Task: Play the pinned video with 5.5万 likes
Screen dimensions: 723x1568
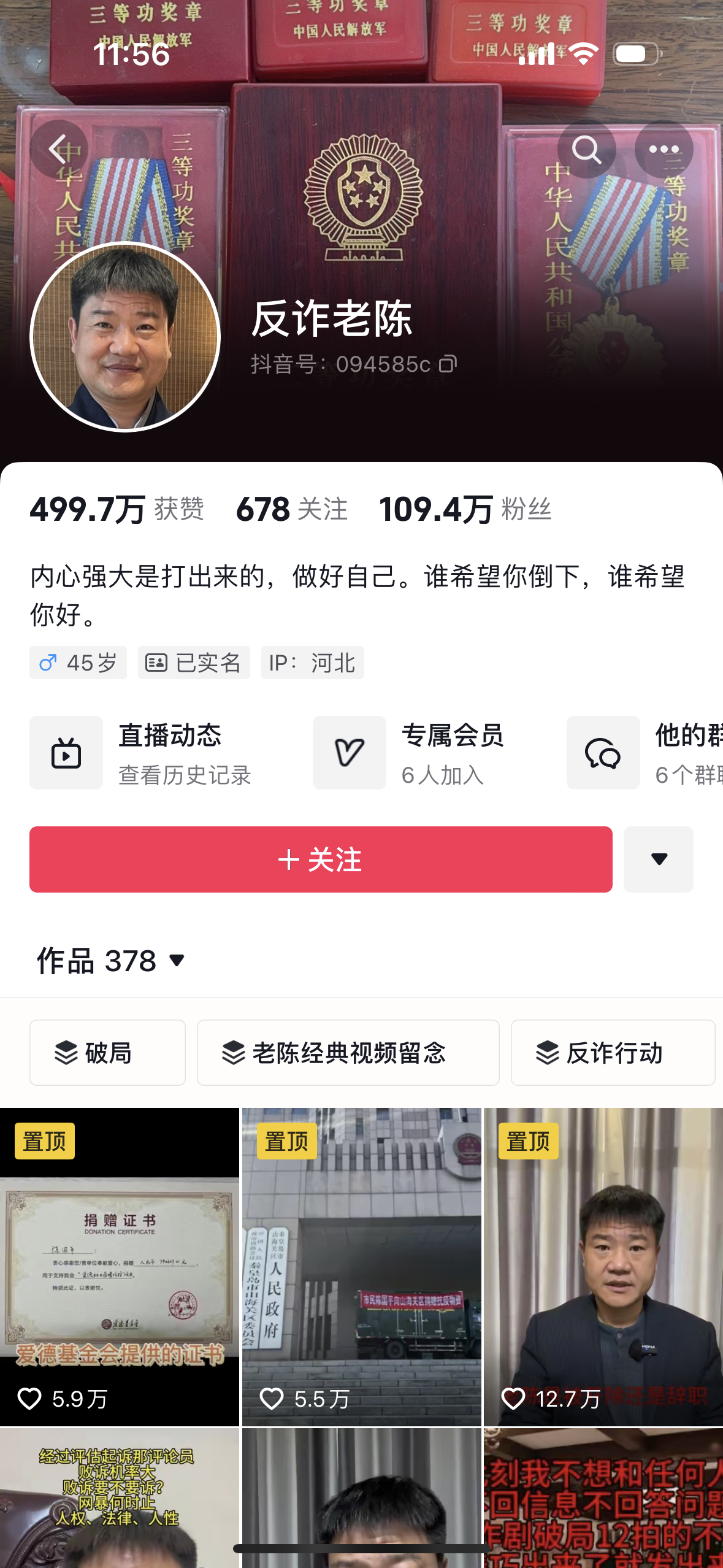Action: (x=361, y=1267)
